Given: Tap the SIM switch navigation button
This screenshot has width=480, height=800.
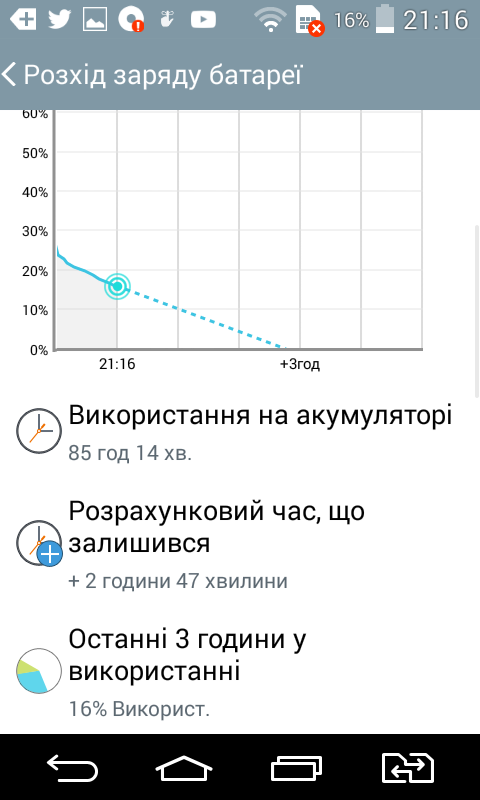Looking at the screenshot, I should tap(408, 767).
